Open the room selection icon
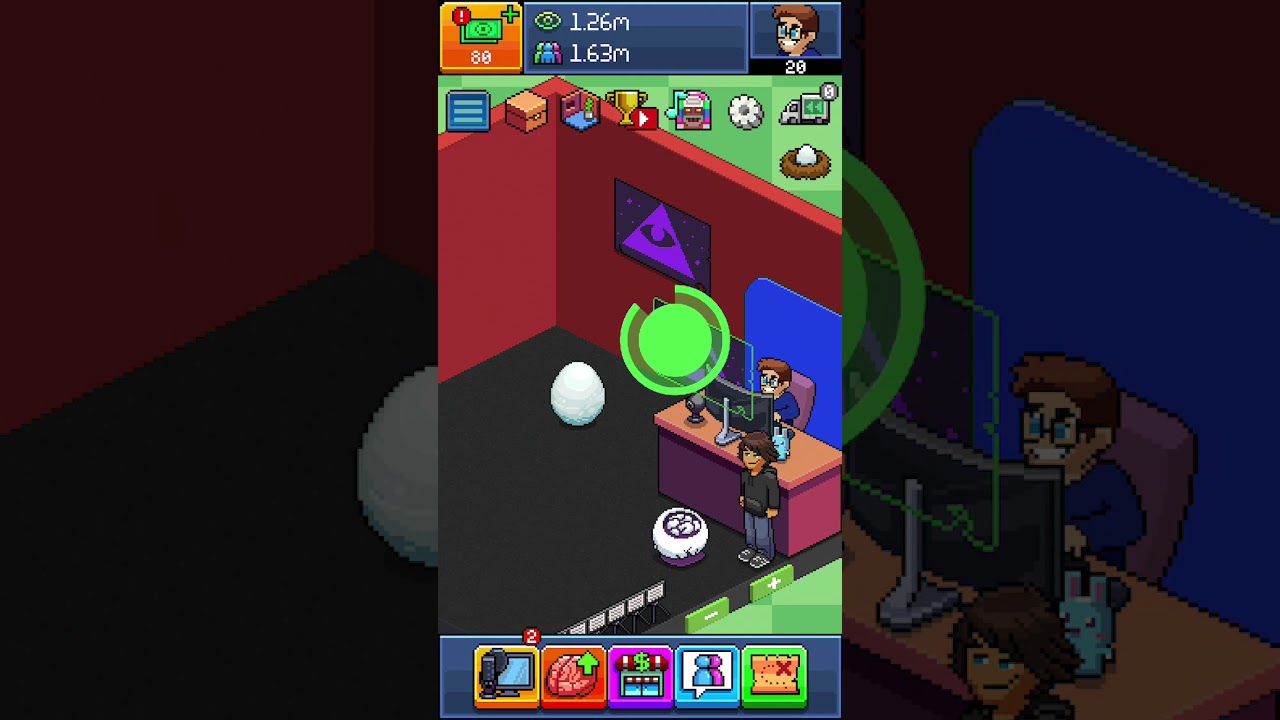Image resolution: width=1280 pixels, height=720 pixels. (580, 111)
